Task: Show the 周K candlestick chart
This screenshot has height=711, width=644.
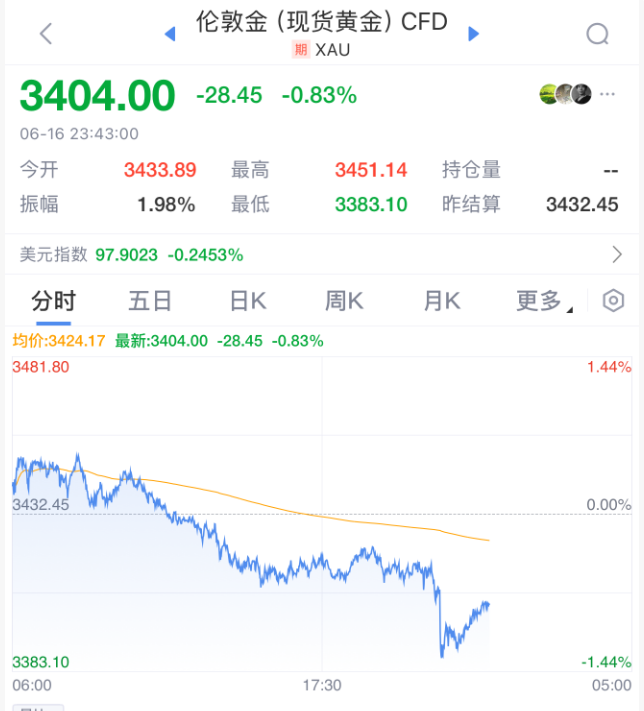Action: click(344, 301)
